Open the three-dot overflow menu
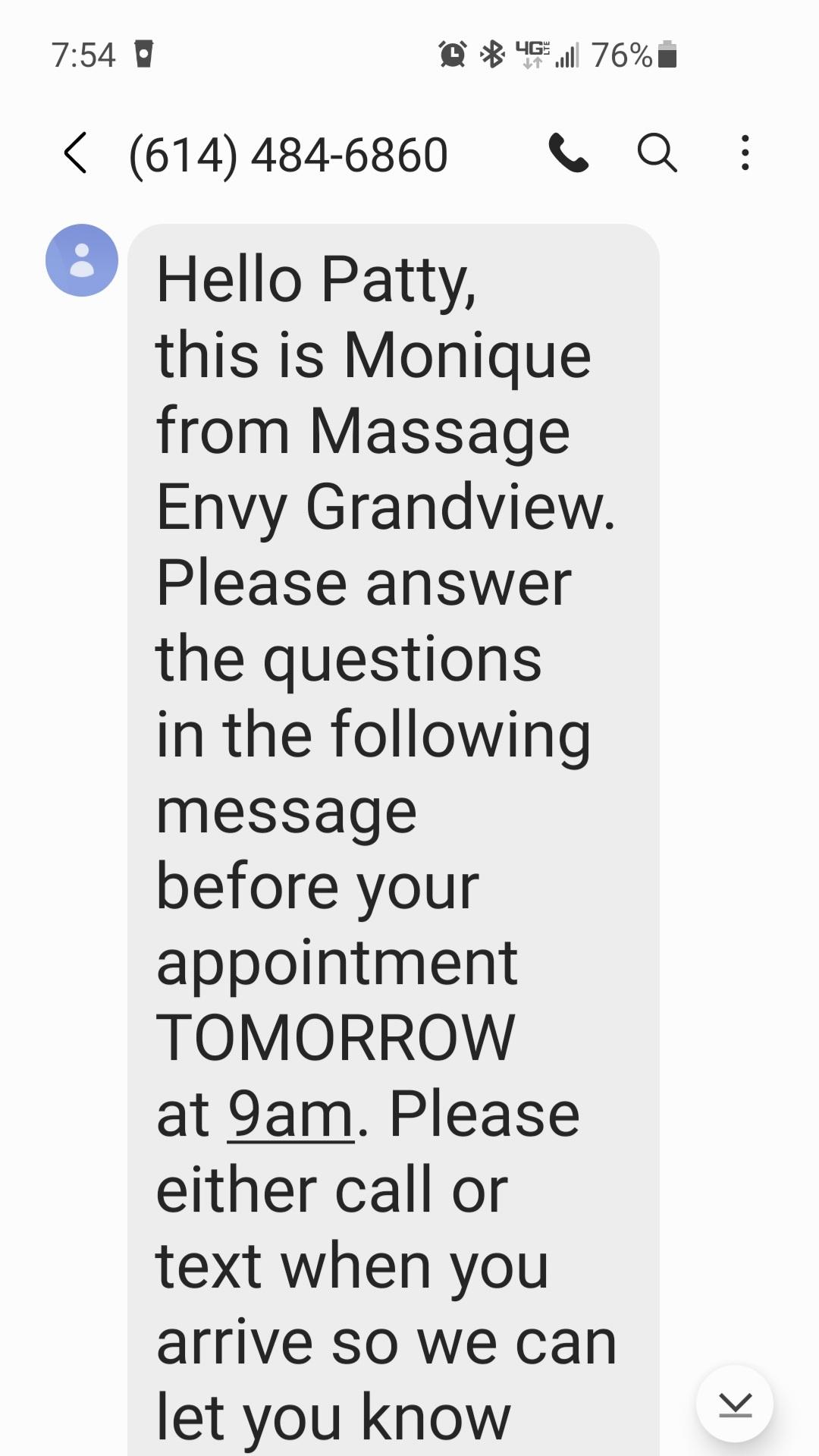Viewport: 819px width, 1456px height. pyautogui.click(x=745, y=153)
